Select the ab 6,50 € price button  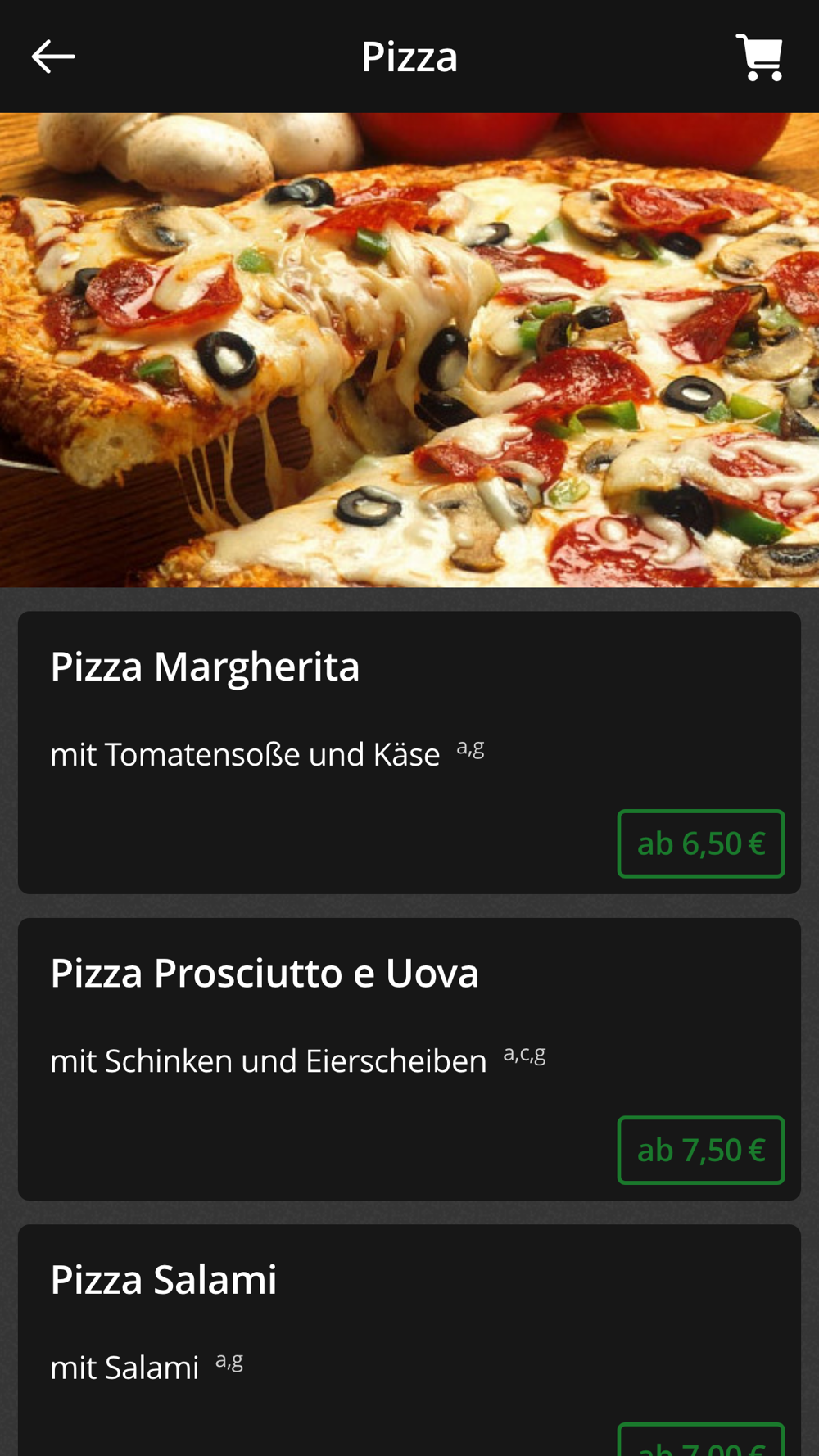700,843
